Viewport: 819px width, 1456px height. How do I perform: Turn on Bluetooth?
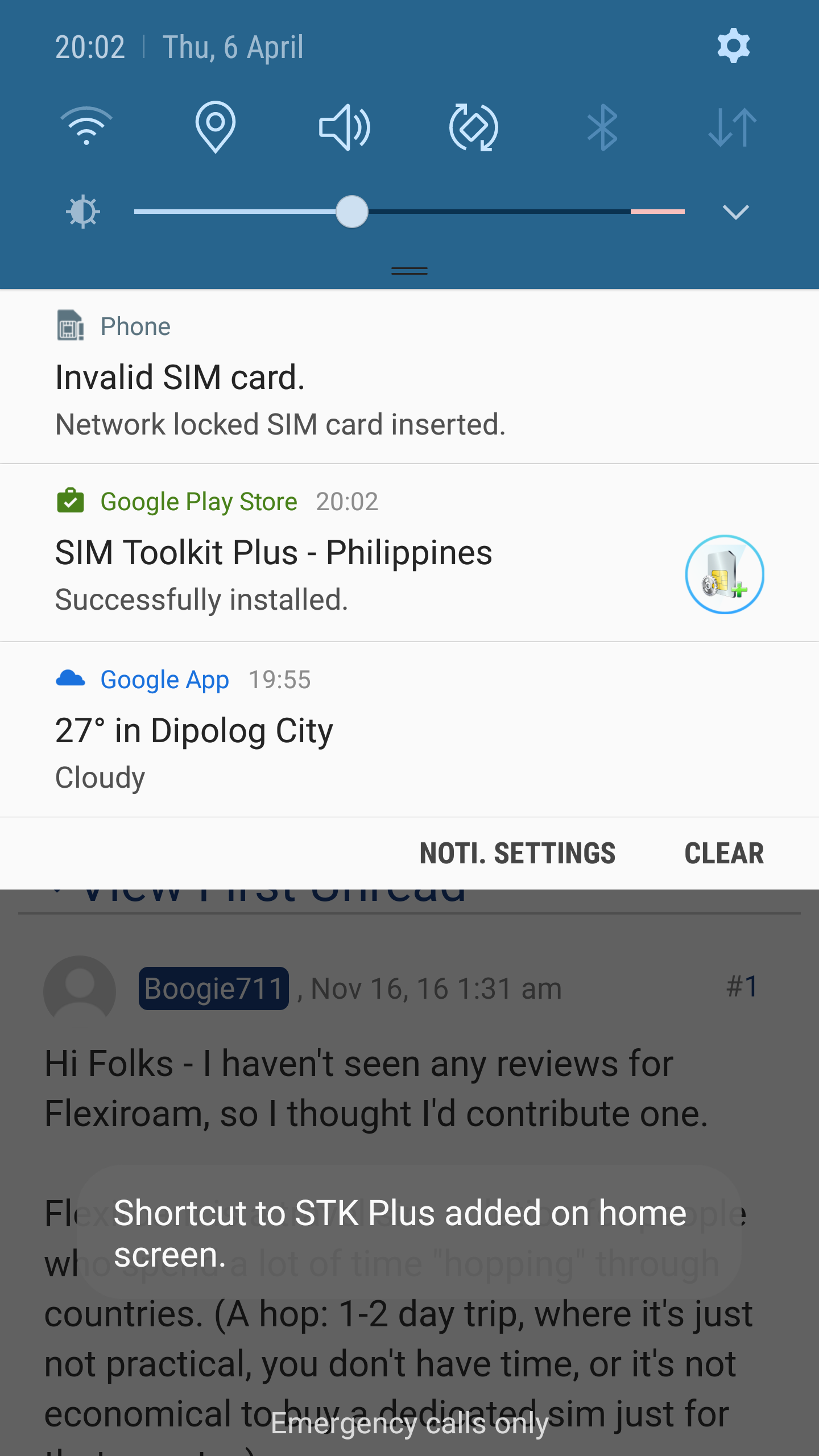click(x=603, y=127)
